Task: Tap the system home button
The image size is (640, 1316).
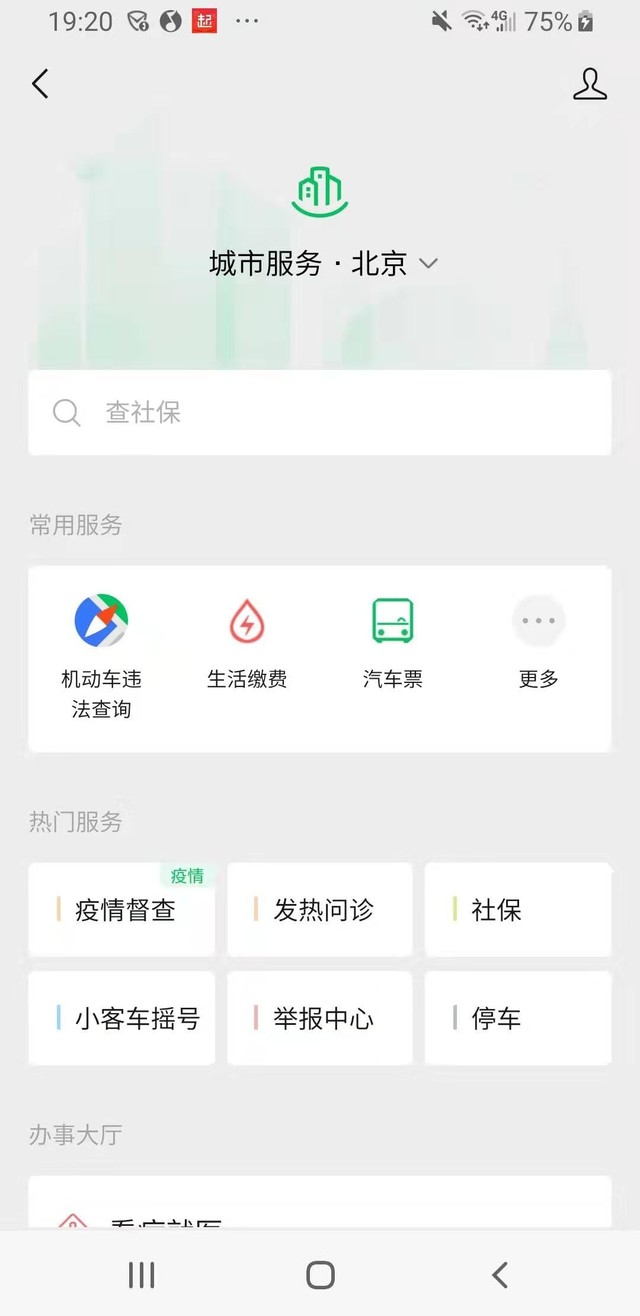Action: click(320, 1274)
